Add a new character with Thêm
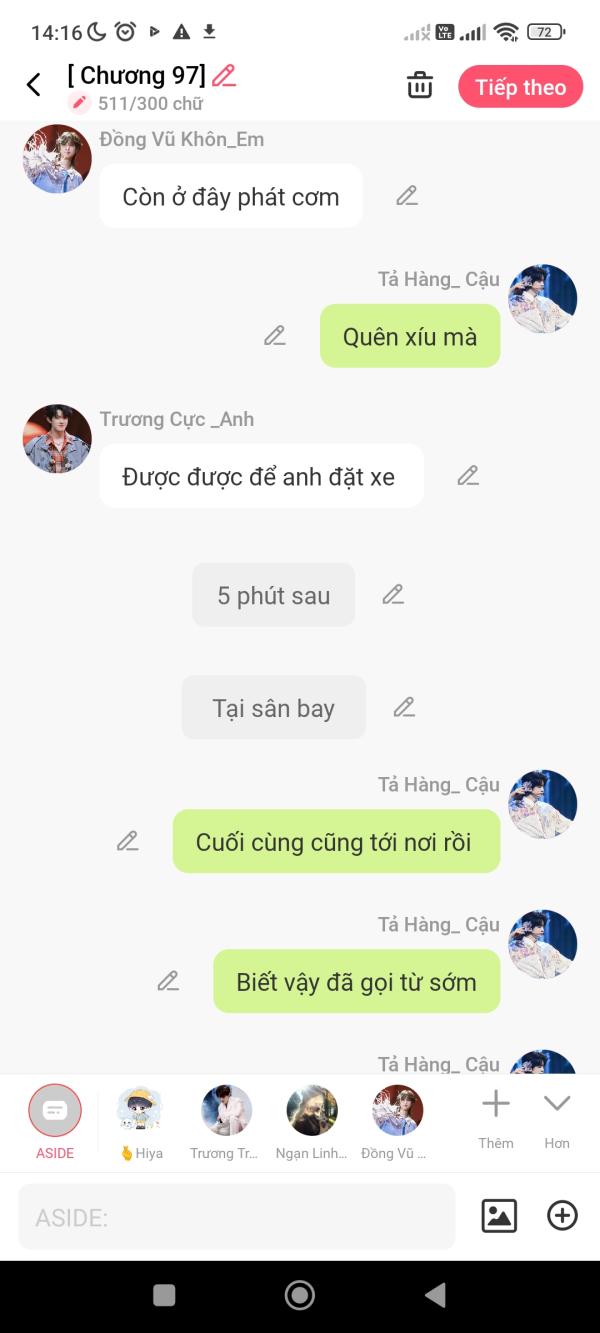This screenshot has height=1333, width=600. coord(496,1120)
